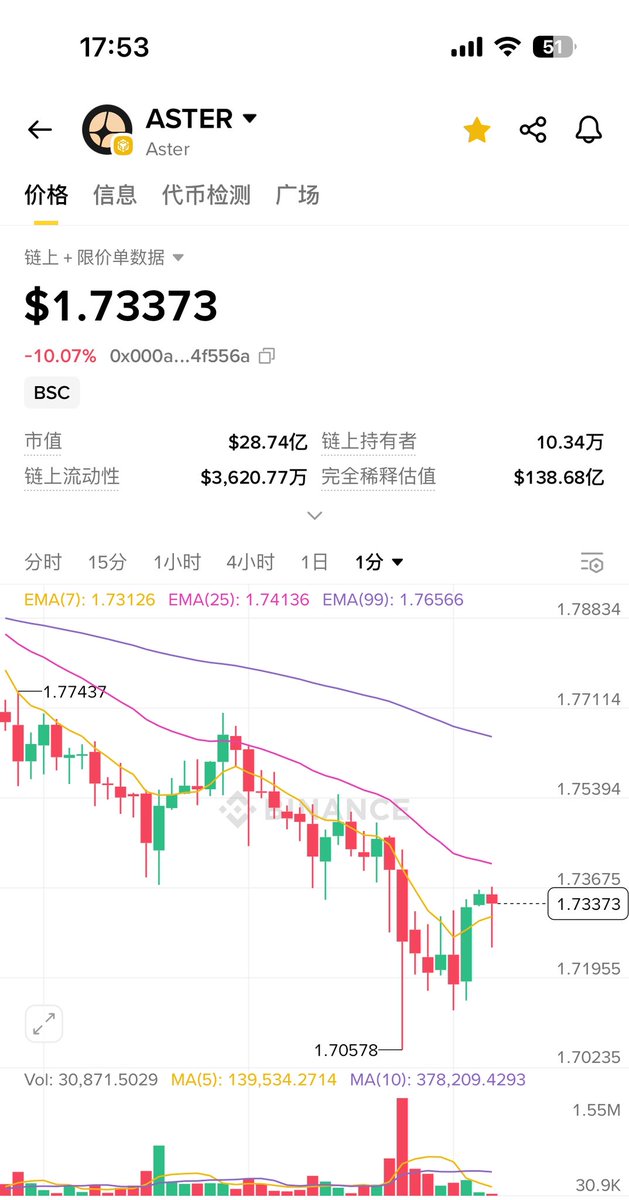Remove ASTER from favorites with star
Viewport: 629px width, 1200px height.
(477, 129)
